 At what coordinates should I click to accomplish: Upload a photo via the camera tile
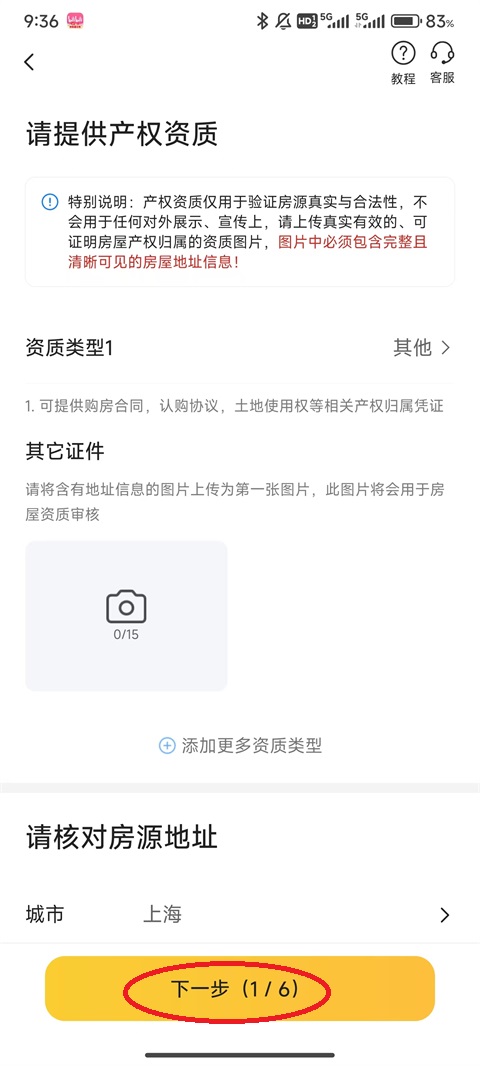[126, 616]
